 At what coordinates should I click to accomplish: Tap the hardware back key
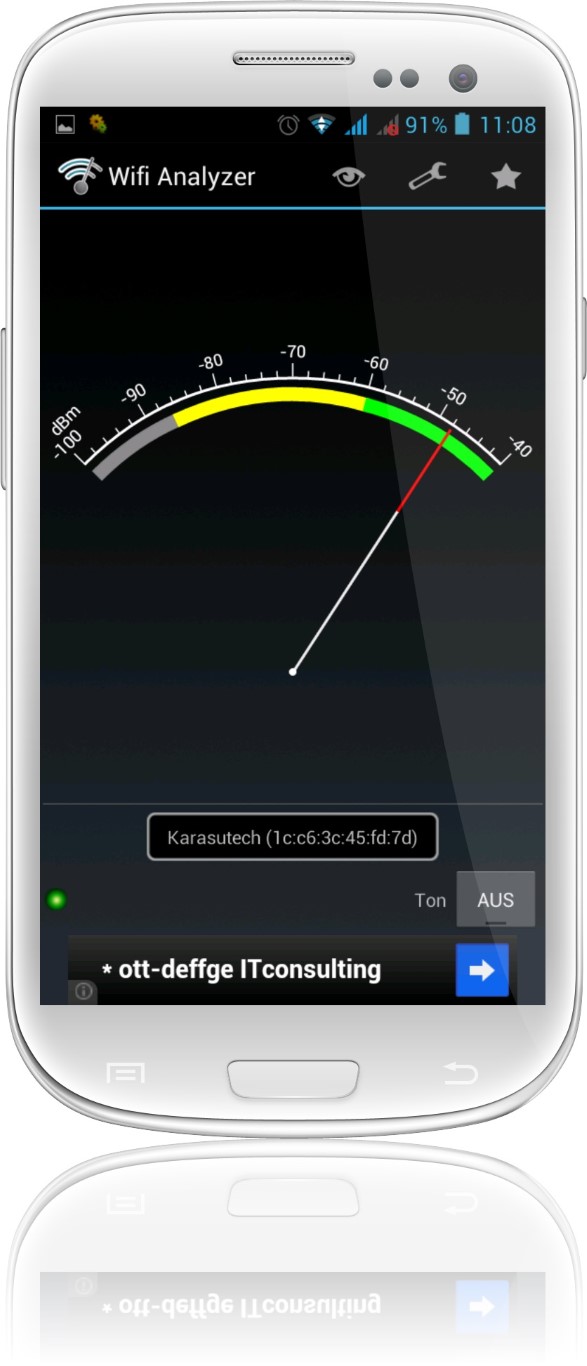[x=460, y=1074]
